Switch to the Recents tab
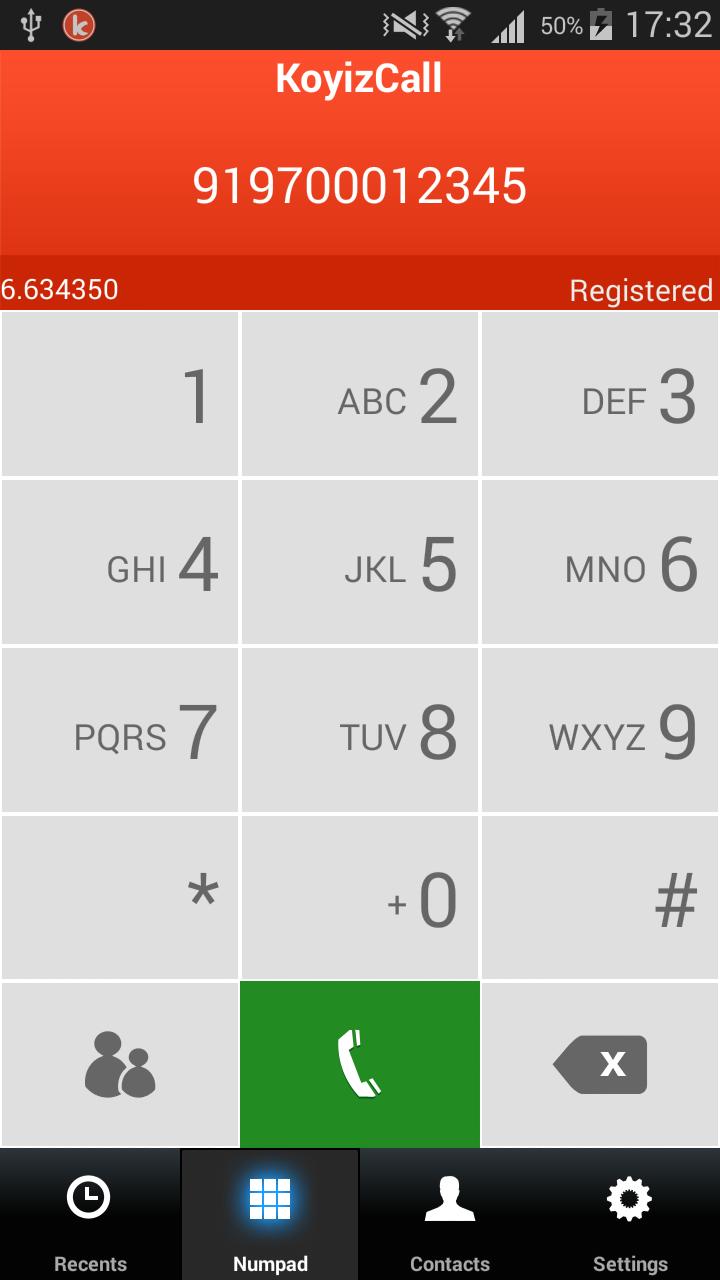 click(x=90, y=1215)
